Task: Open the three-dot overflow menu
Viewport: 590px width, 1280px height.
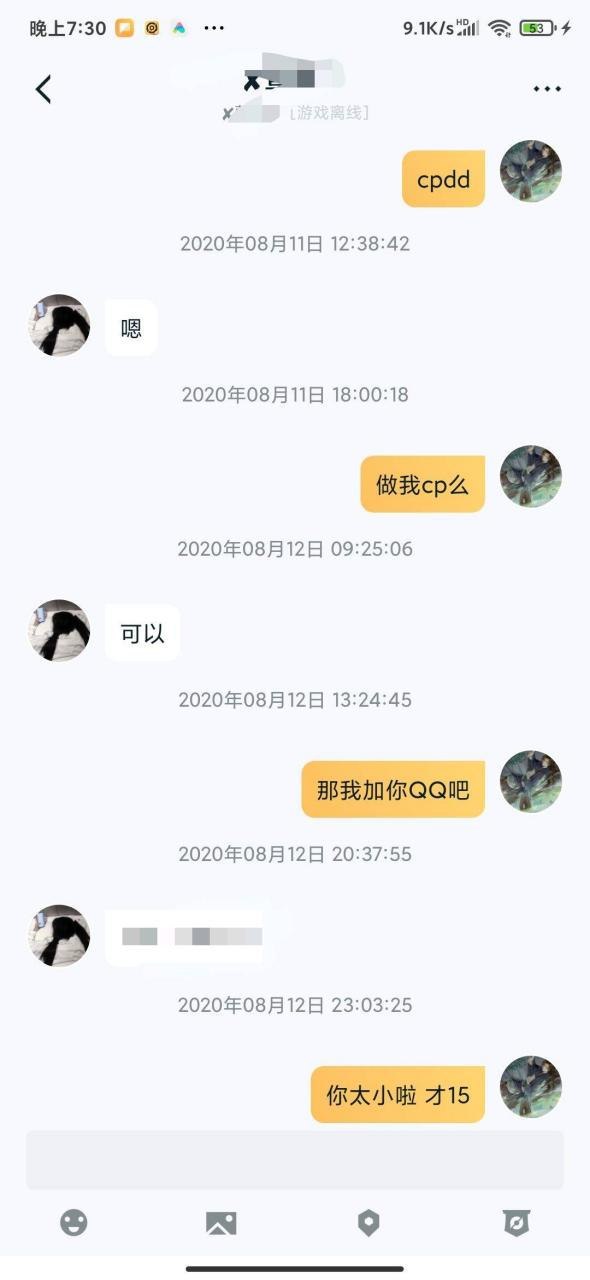Action: click(547, 89)
